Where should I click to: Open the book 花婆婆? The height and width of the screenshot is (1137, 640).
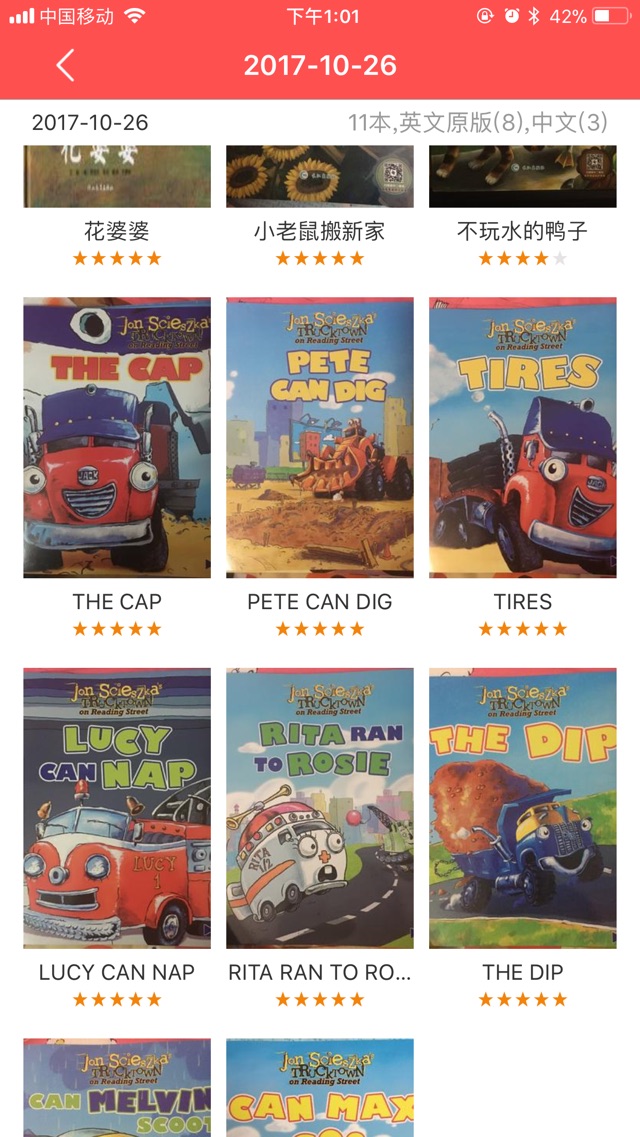(117, 178)
